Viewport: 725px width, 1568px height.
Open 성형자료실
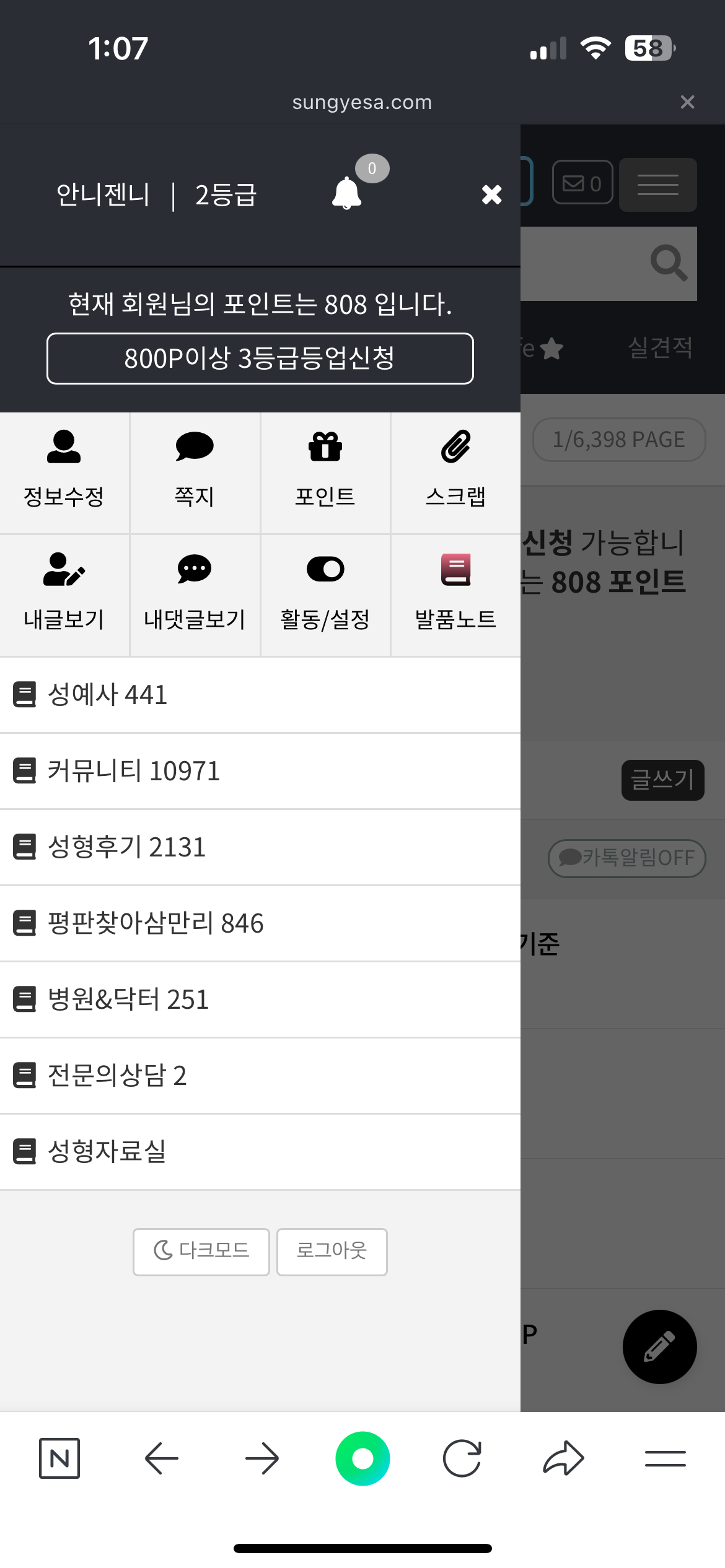pos(260,1152)
